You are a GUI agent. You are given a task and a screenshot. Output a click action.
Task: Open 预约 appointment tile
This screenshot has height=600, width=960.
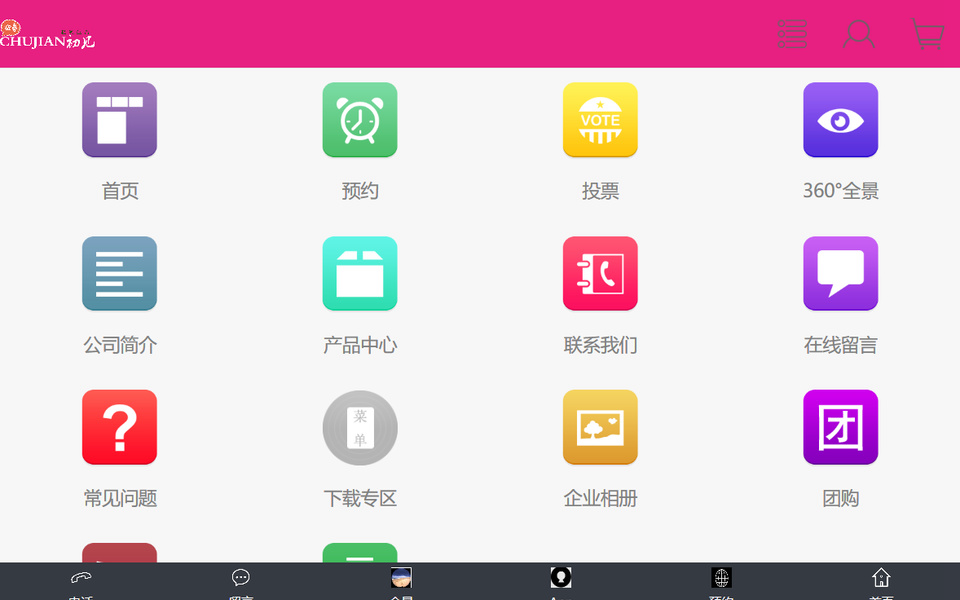click(x=360, y=120)
